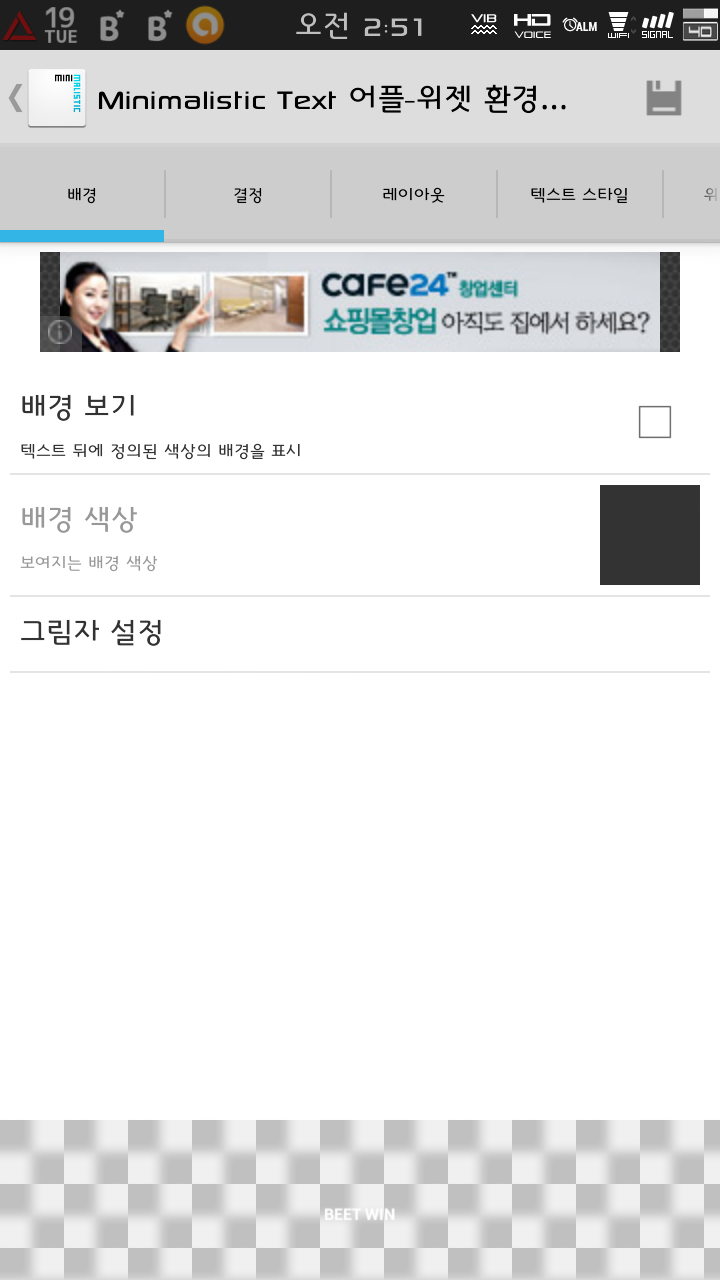720x1280 pixels.
Task: Save settings with the floppy disk icon
Action: coord(664,99)
